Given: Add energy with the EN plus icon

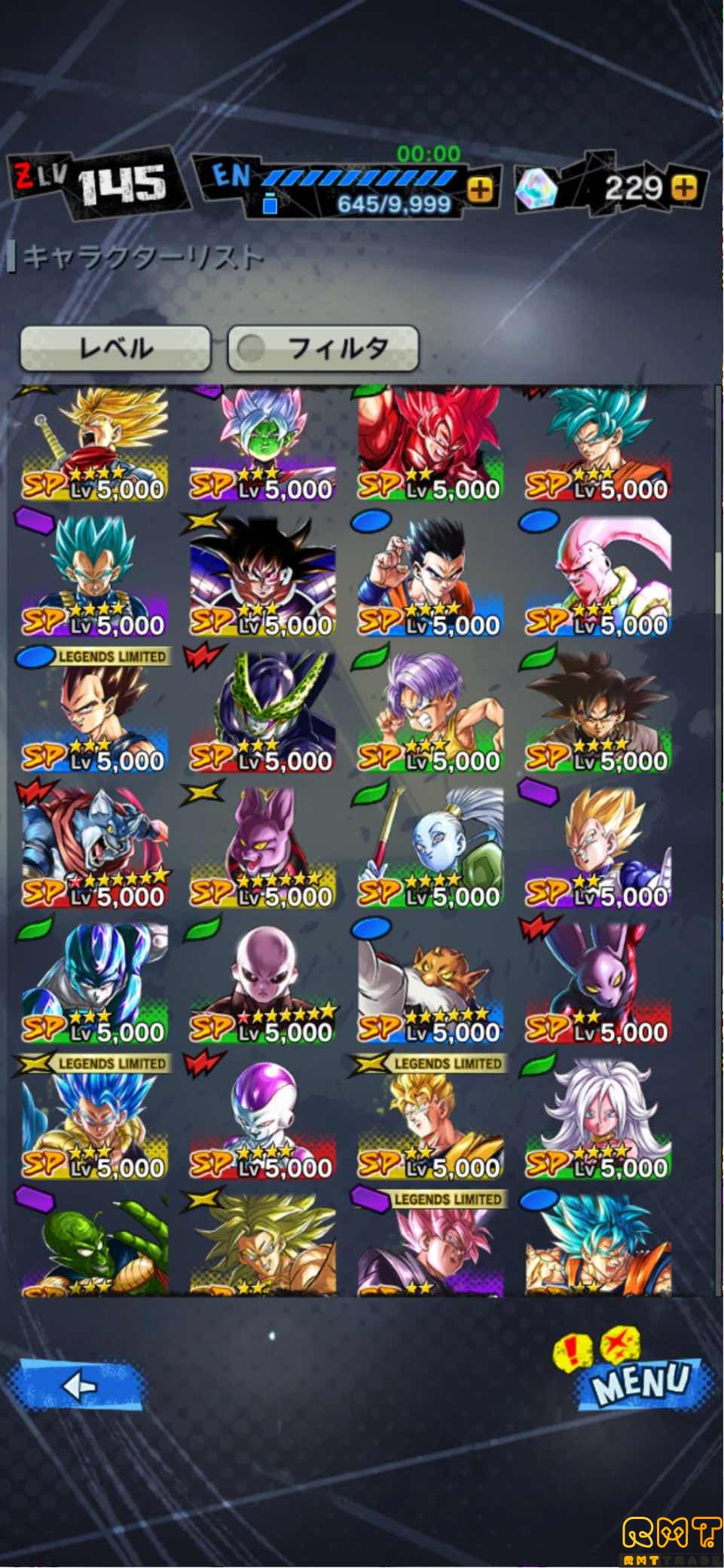Looking at the screenshot, I should [x=480, y=190].
